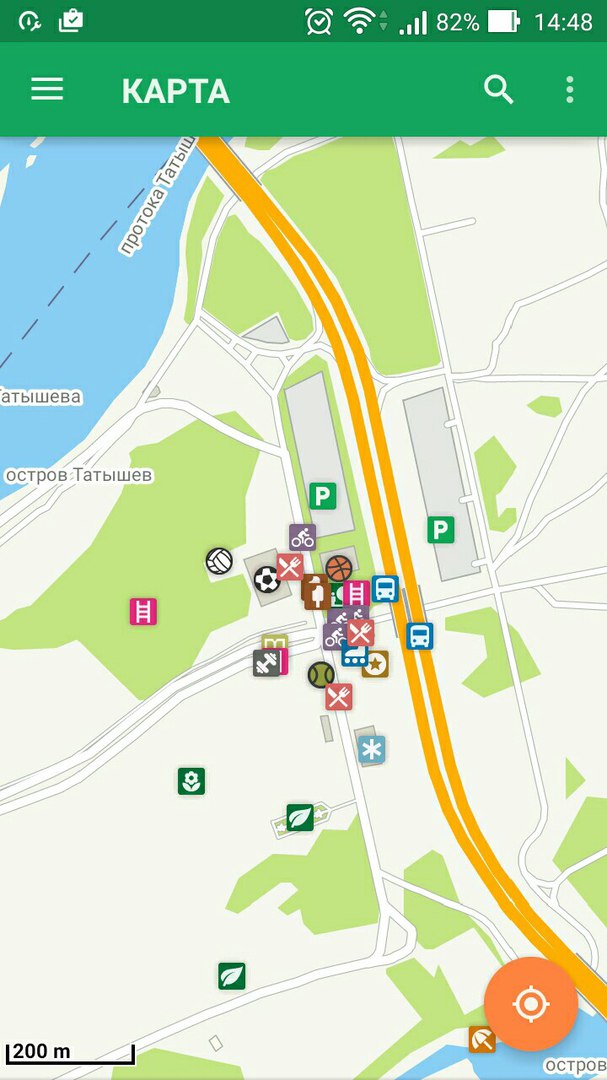Open the dumbbell fitness marker
The width and height of the screenshot is (607, 1080).
[266, 663]
